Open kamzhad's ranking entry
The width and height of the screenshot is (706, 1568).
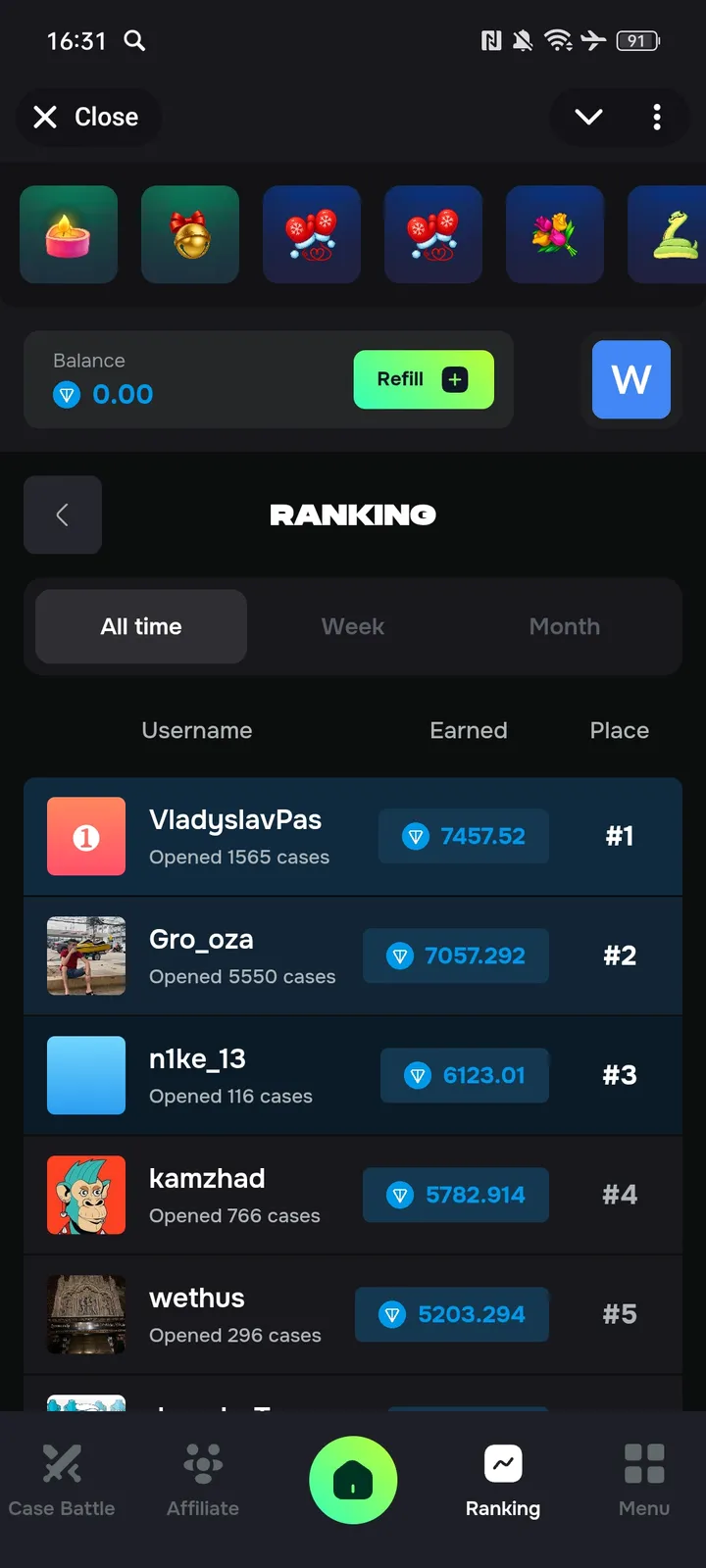(207, 1195)
